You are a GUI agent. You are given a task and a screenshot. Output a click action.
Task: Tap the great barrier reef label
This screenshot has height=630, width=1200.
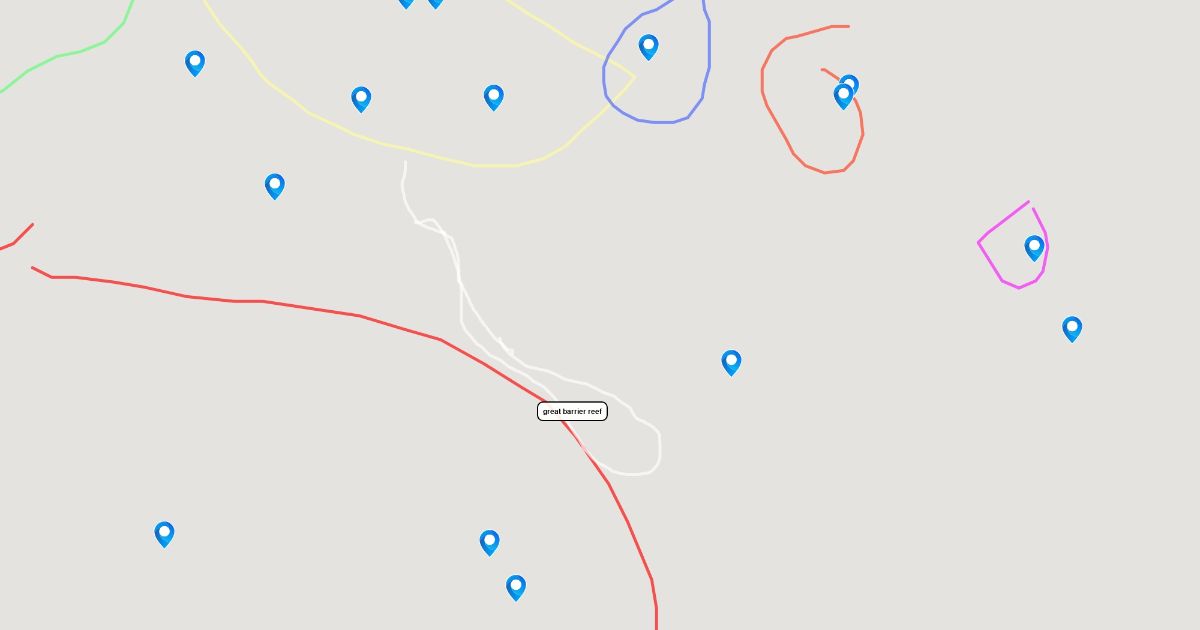pyautogui.click(x=572, y=411)
